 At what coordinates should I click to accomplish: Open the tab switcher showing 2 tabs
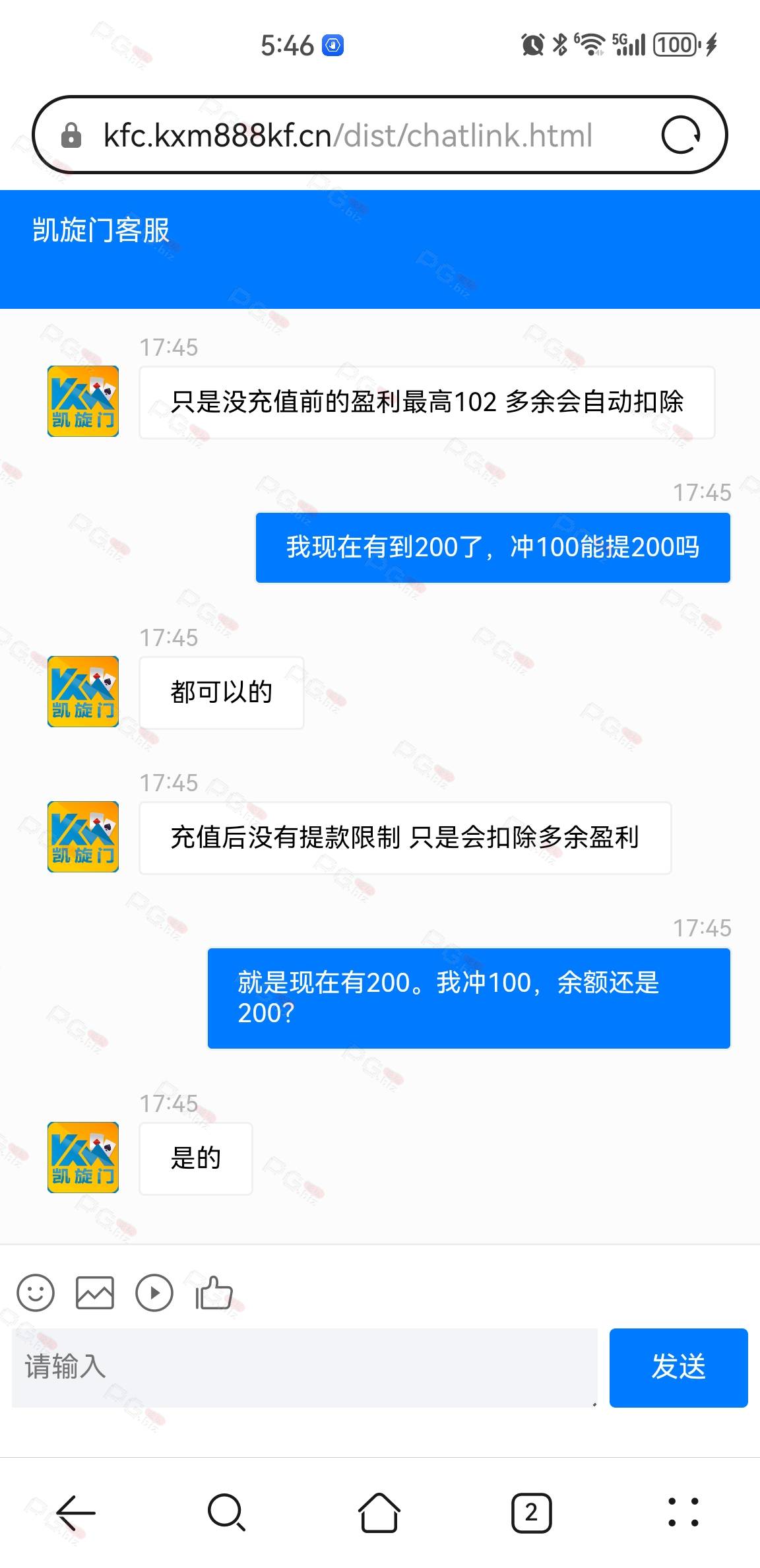(x=531, y=1513)
